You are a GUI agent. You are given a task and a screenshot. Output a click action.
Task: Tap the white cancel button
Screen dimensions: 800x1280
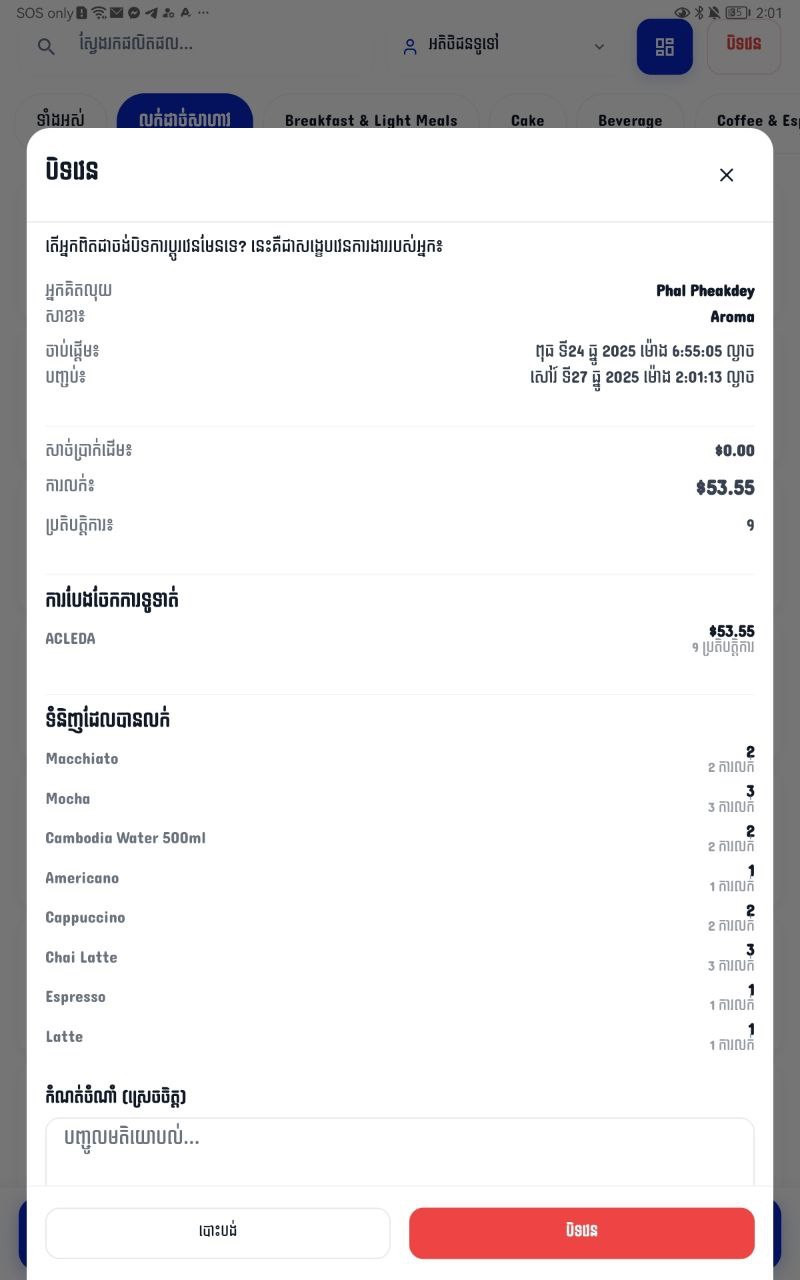217,1232
